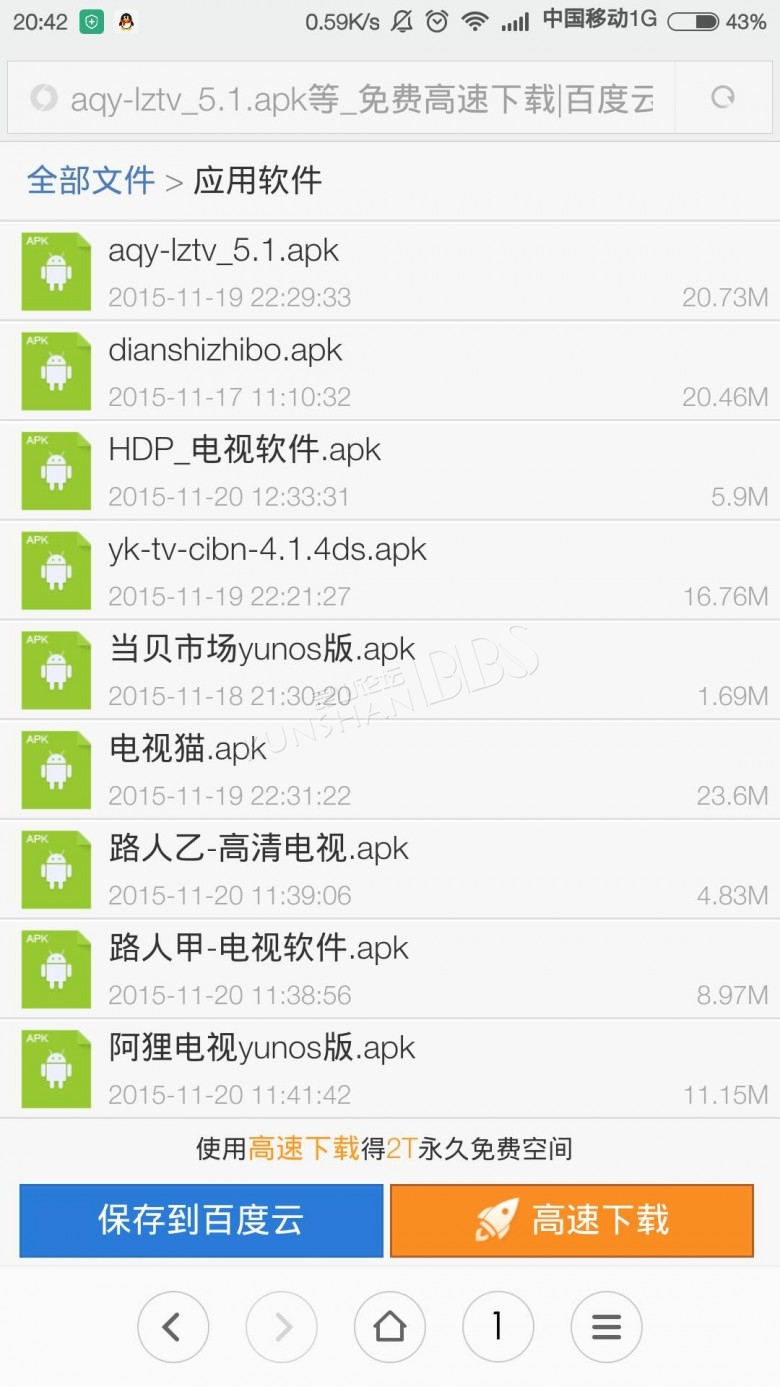This screenshot has height=1387, width=780.
Task: Select HDP_电视软件.apk file
Action: tap(390, 470)
